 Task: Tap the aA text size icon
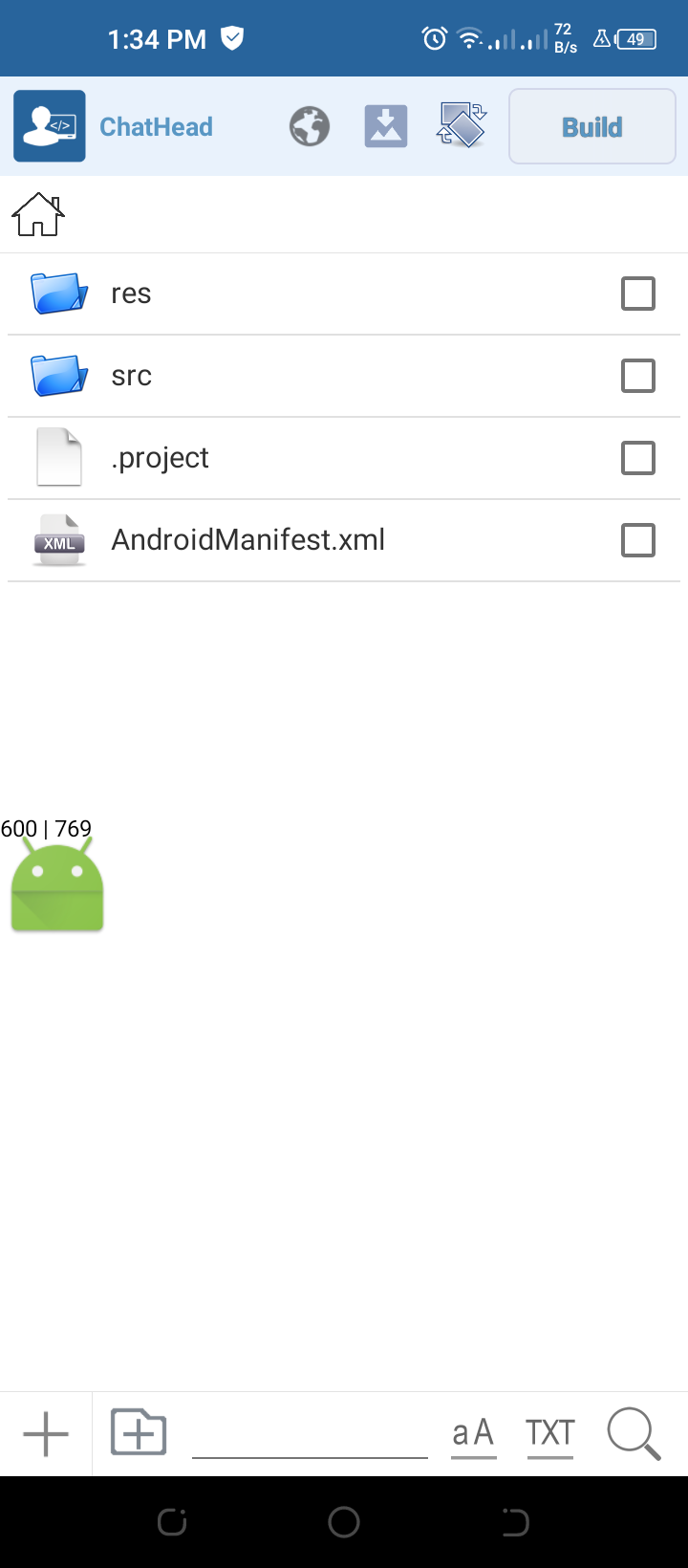pos(473,1433)
